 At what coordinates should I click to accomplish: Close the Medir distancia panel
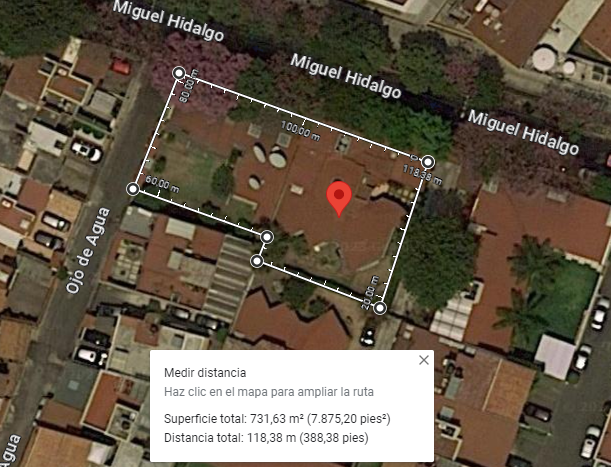[424, 360]
